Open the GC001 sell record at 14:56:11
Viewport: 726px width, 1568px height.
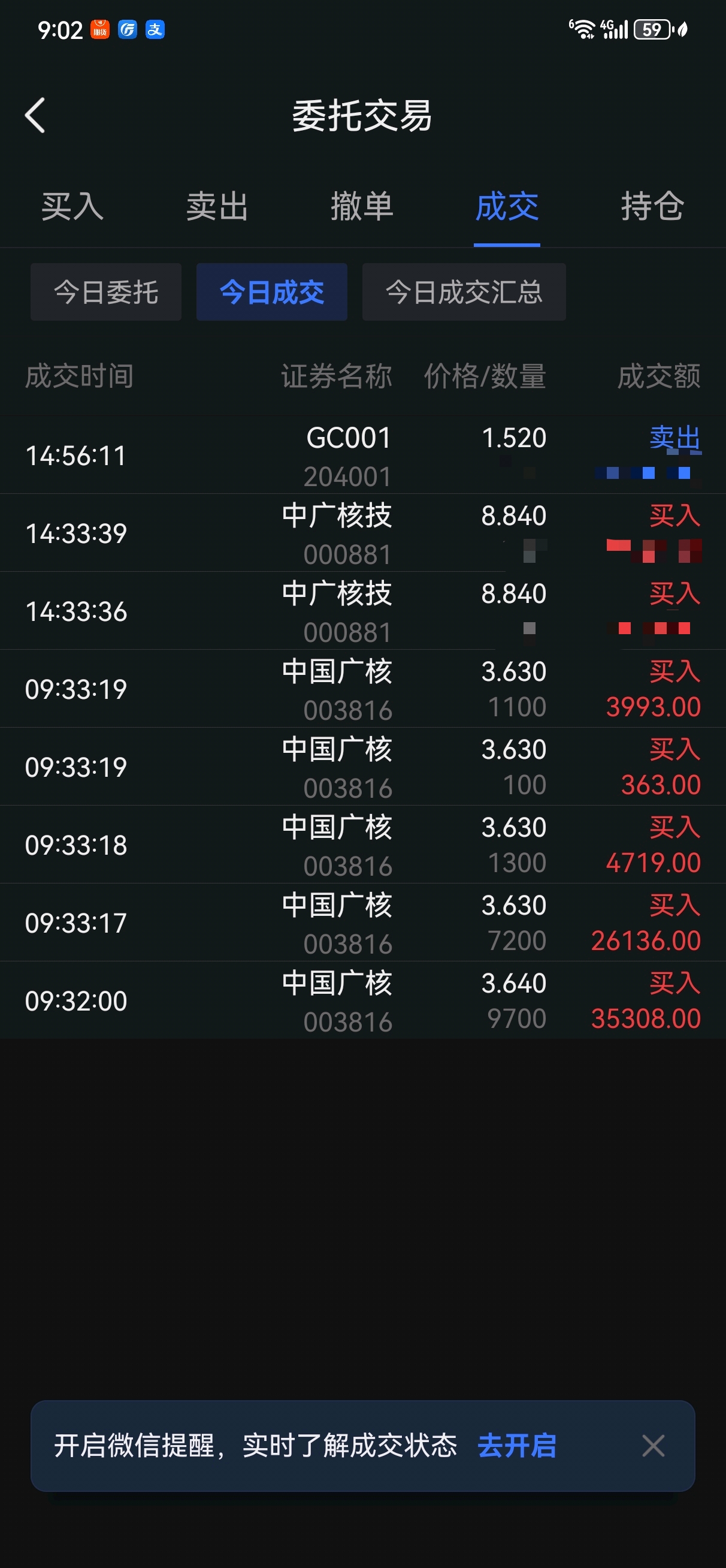362,456
